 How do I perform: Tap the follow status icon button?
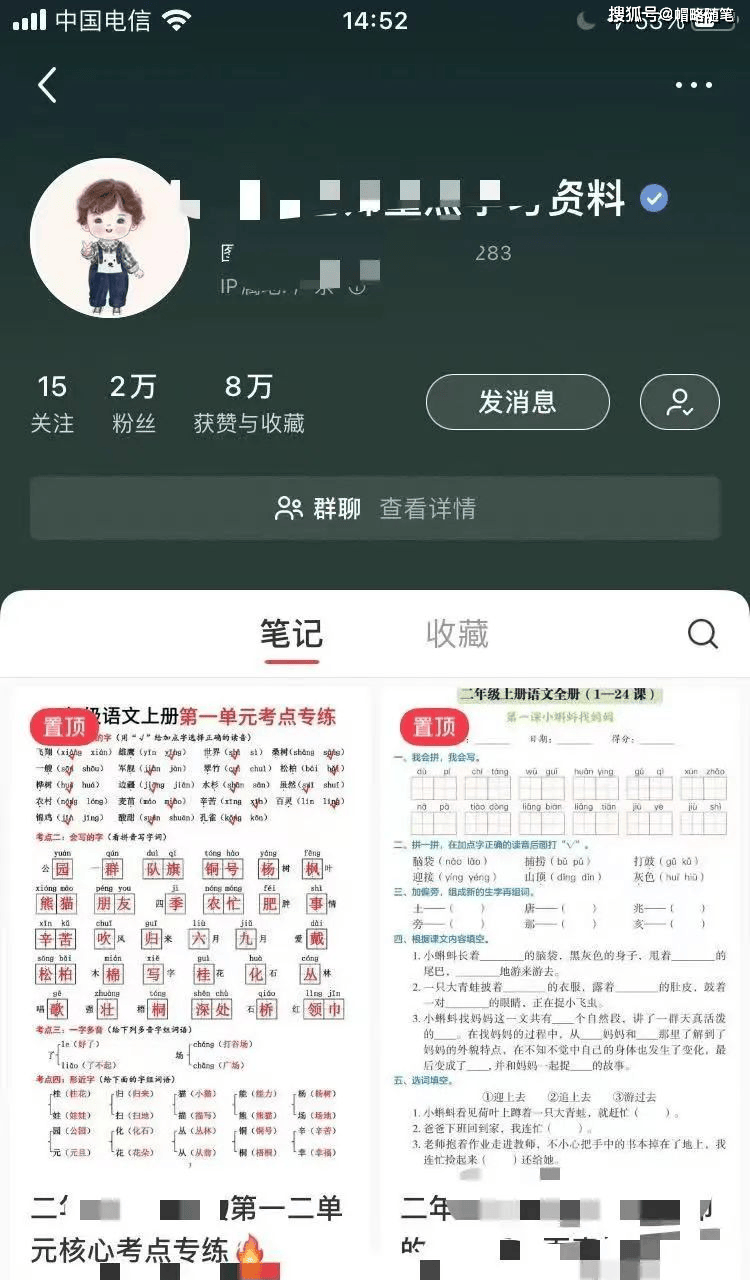click(680, 402)
